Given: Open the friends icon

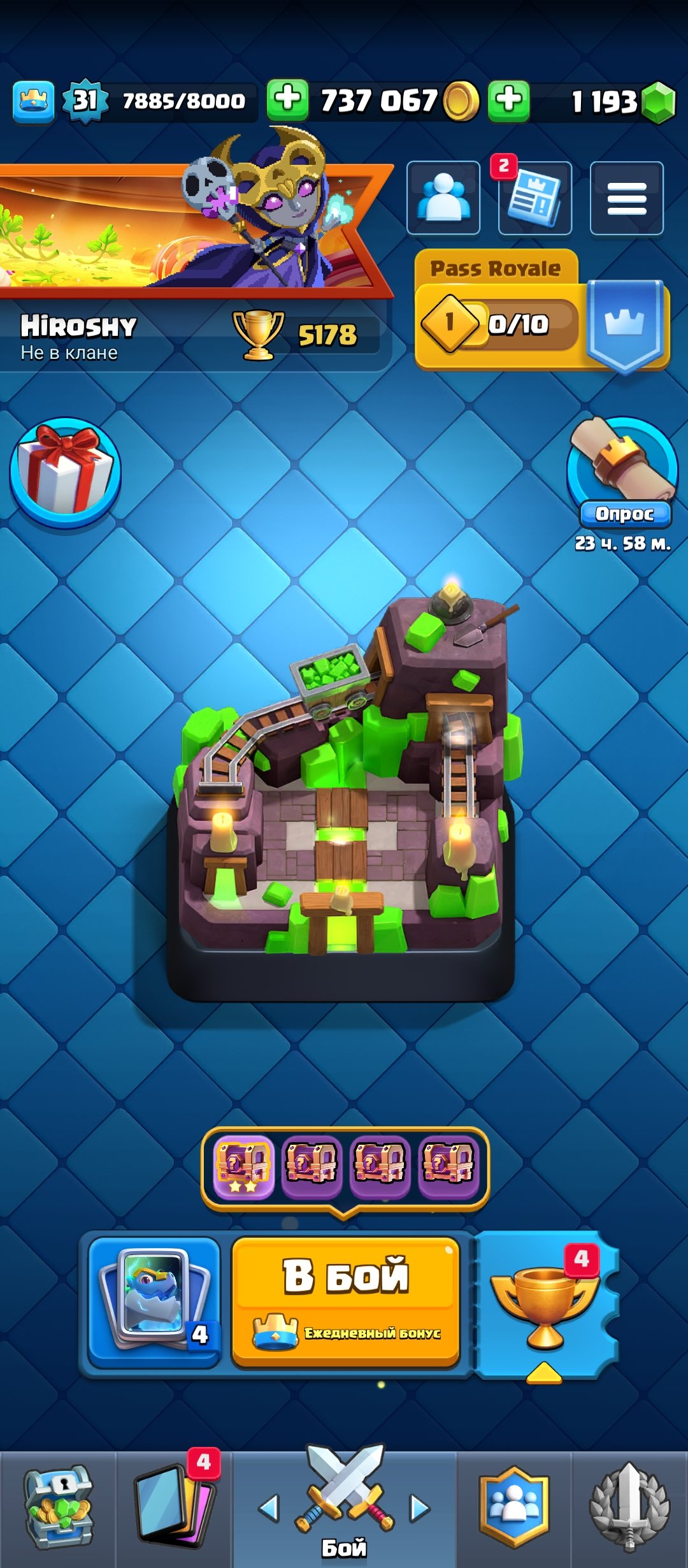Looking at the screenshot, I should point(443,198).
